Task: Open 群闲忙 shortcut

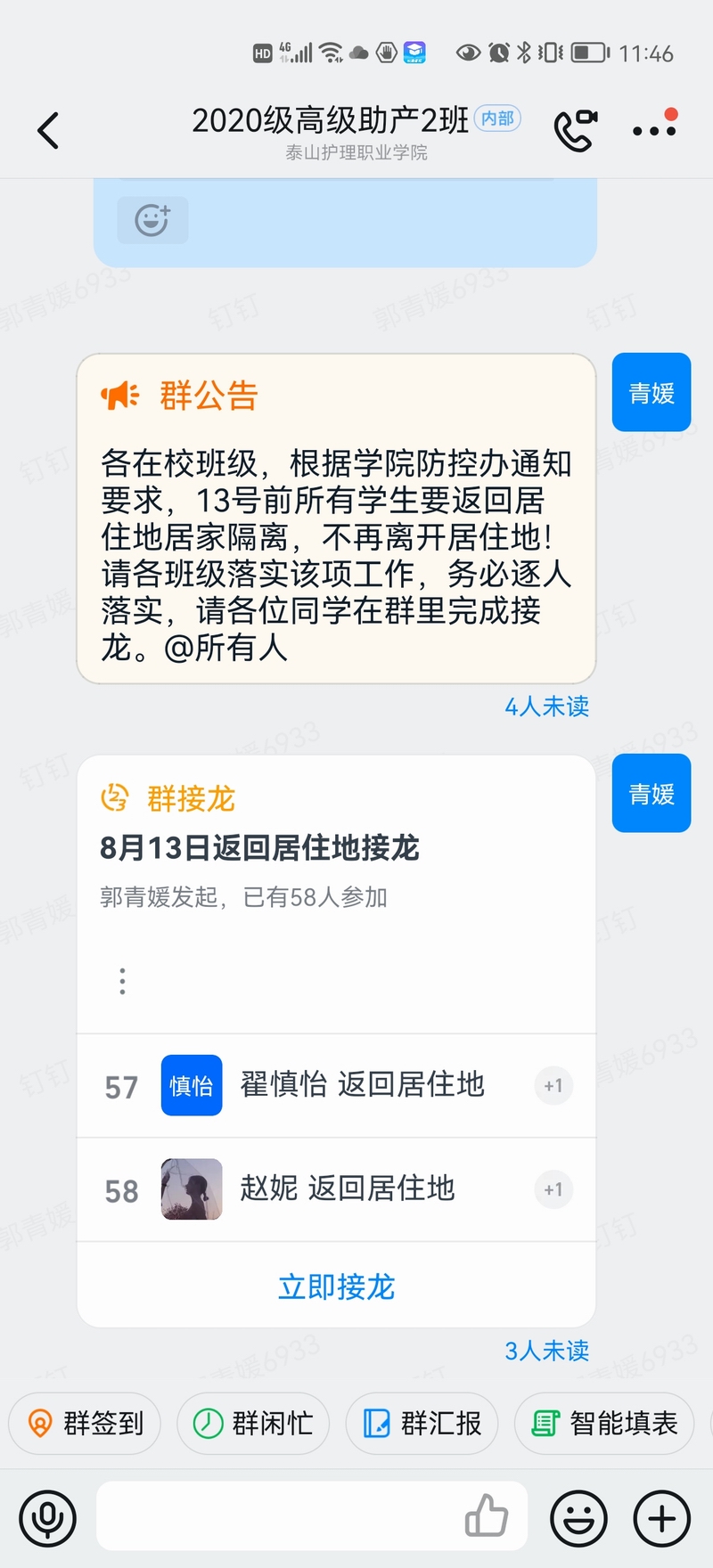Action: [x=254, y=1423]
